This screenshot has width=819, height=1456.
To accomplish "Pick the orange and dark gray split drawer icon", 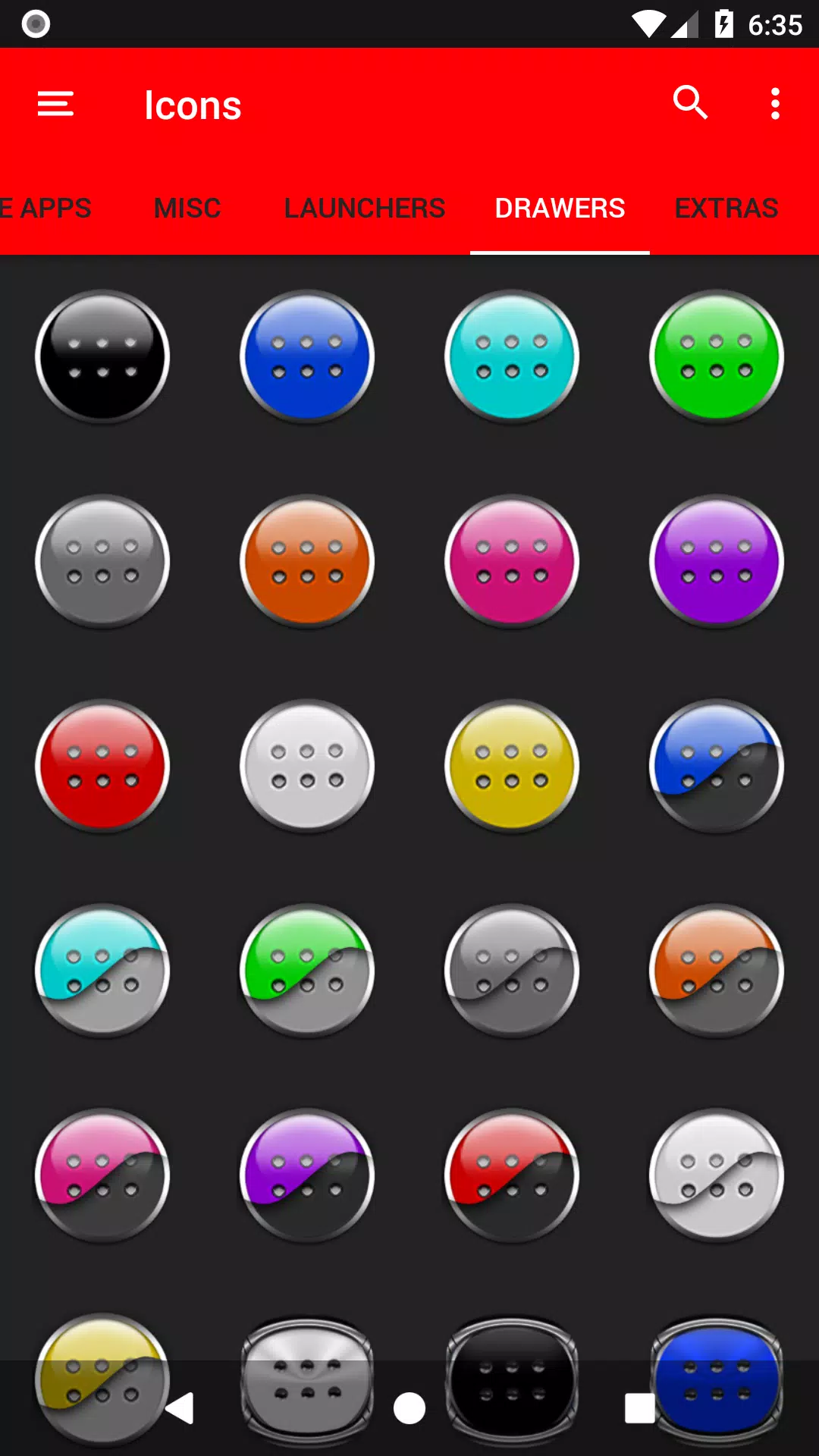I will (717, 971).
